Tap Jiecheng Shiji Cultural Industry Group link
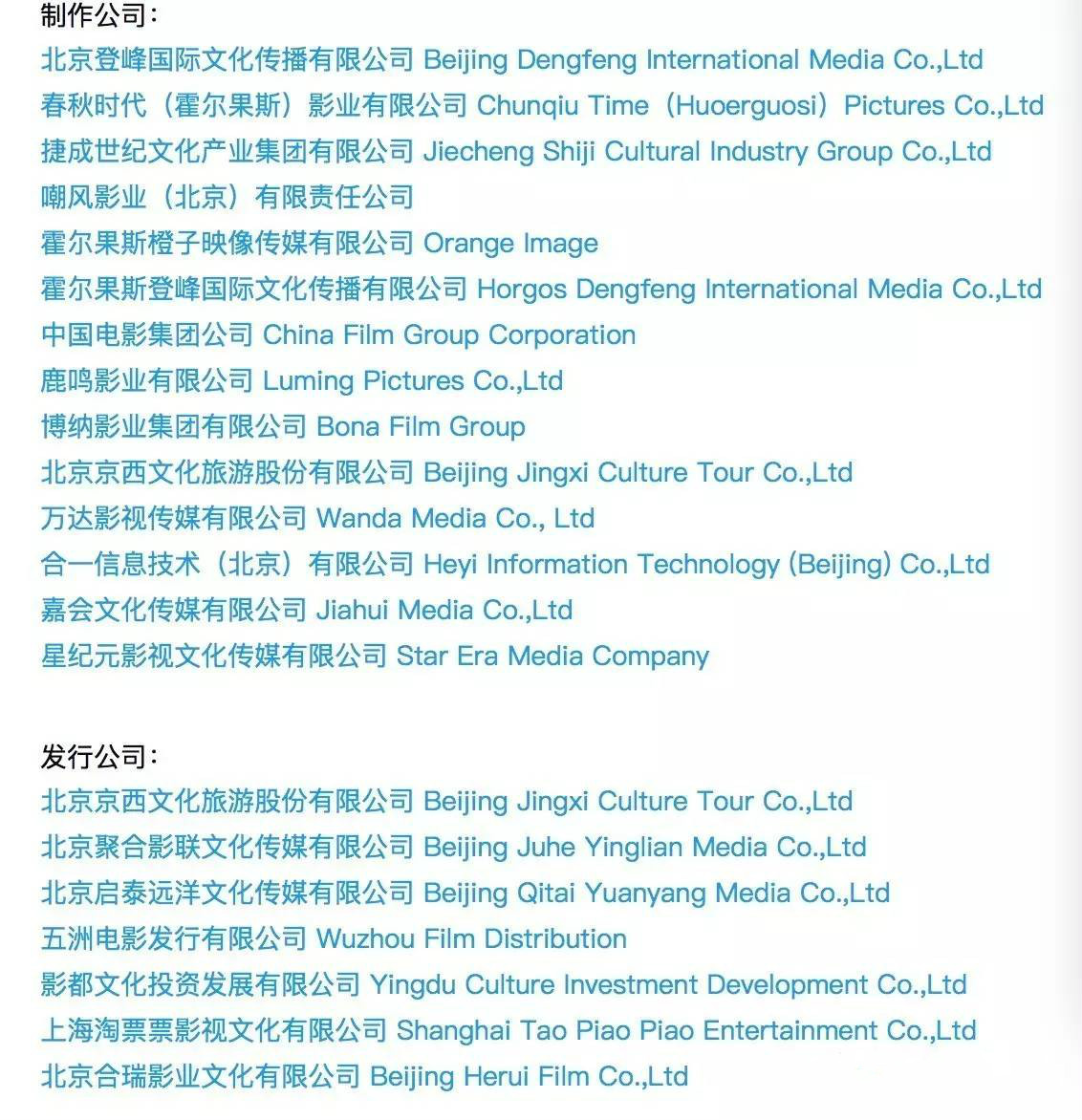The width and height of the screenshot is (1082, 1120). coord(515,151)
